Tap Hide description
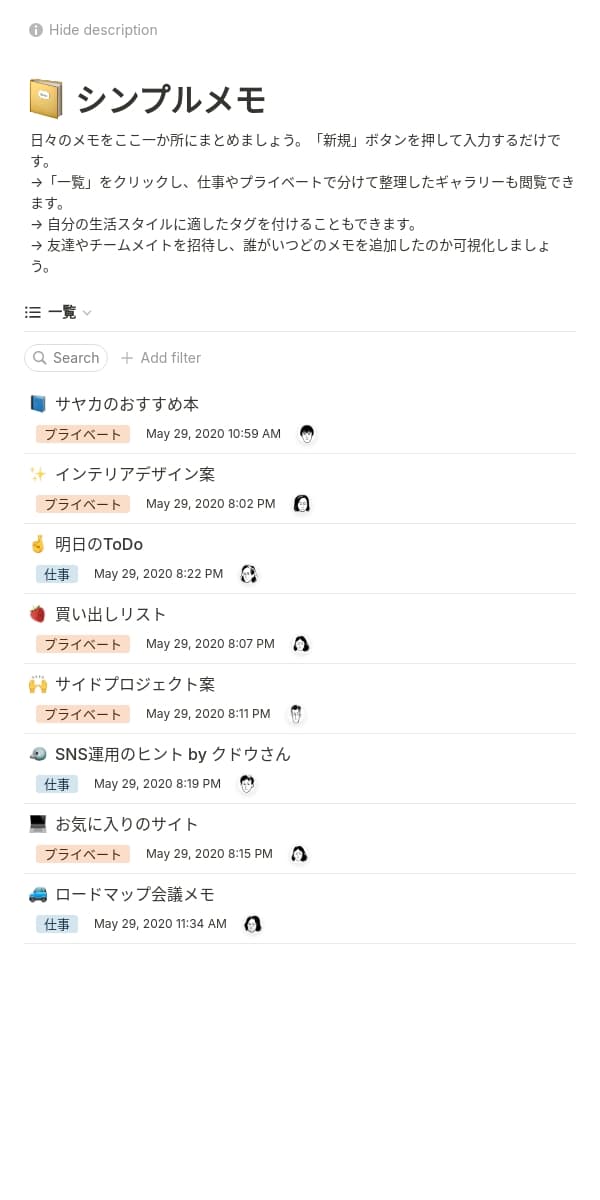Viewport: 600px width, 1200px height. point(93,30)
